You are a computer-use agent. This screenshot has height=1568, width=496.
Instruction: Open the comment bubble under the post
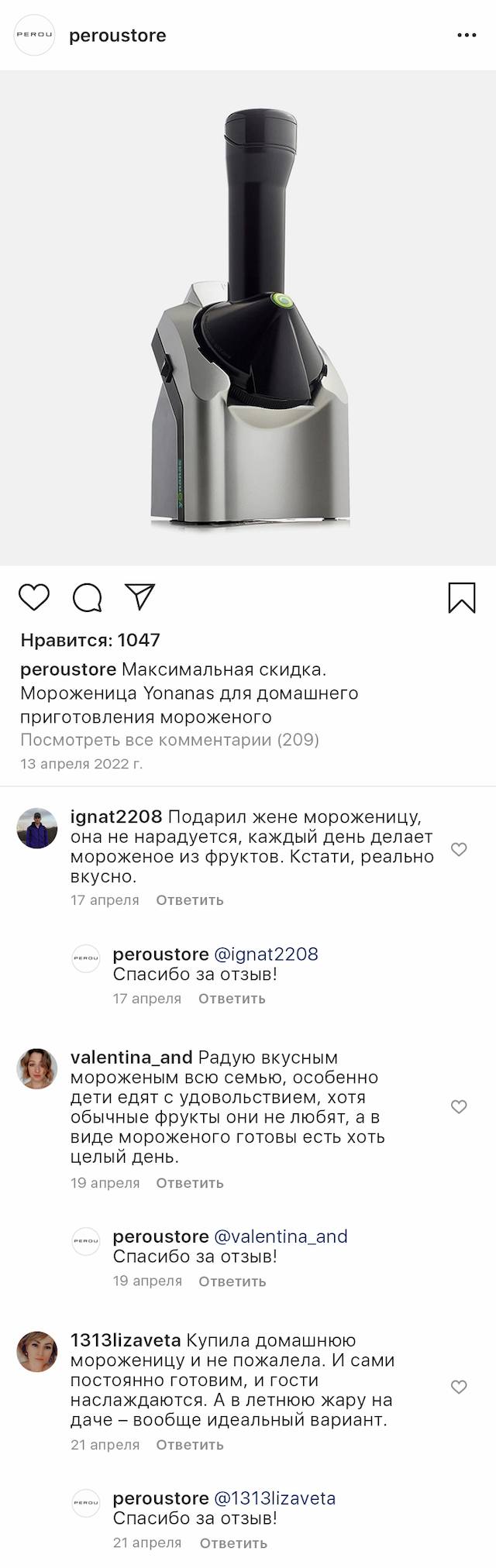(x=87, y=597)
